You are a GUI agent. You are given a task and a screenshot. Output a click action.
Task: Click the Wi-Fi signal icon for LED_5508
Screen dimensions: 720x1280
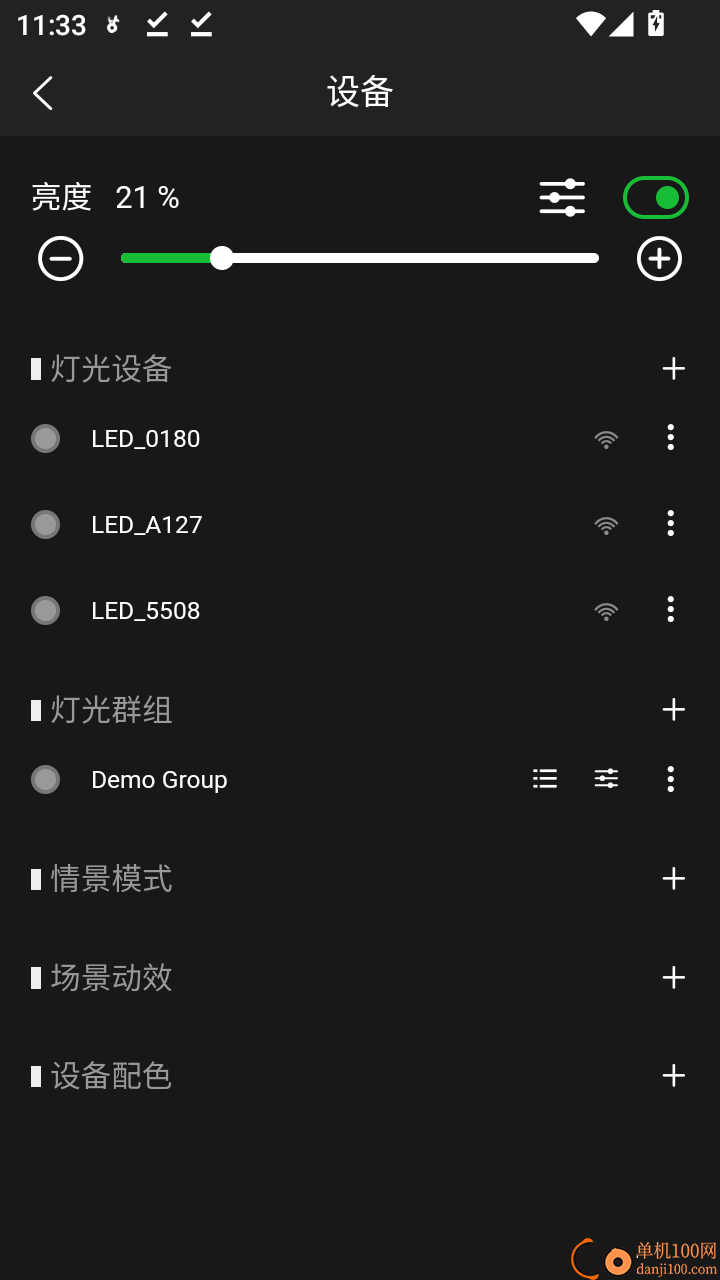[x=606, y=610]
